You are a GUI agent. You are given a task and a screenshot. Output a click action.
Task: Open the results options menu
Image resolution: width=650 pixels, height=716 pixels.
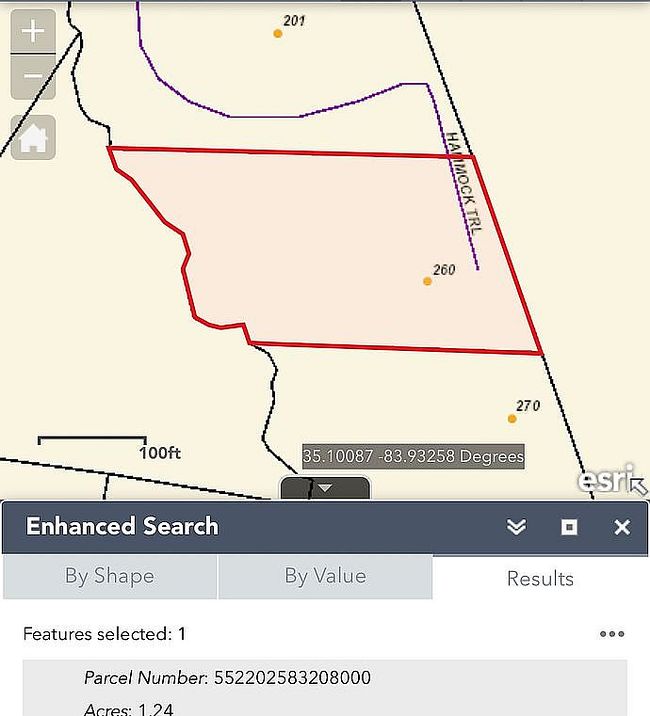611,634
